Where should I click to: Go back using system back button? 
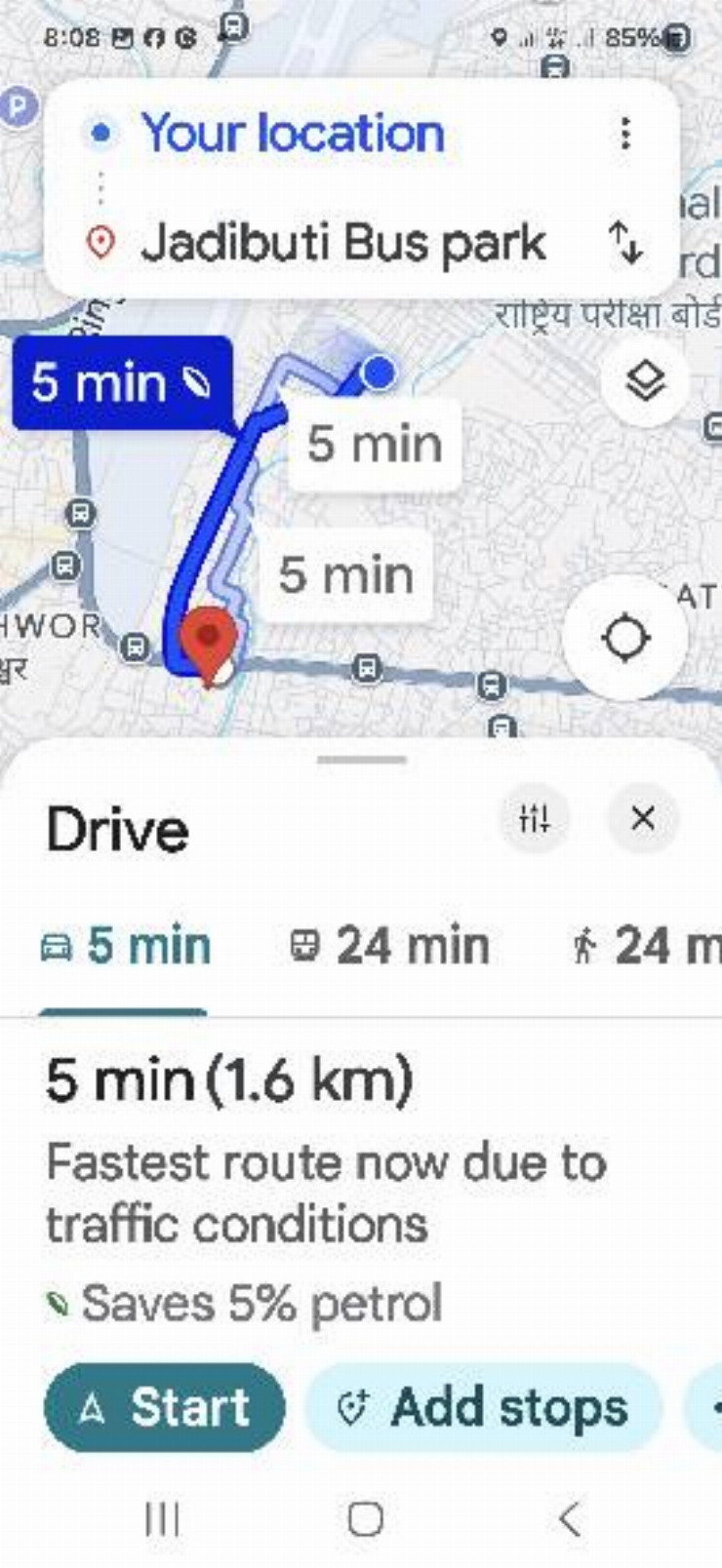570,1519
